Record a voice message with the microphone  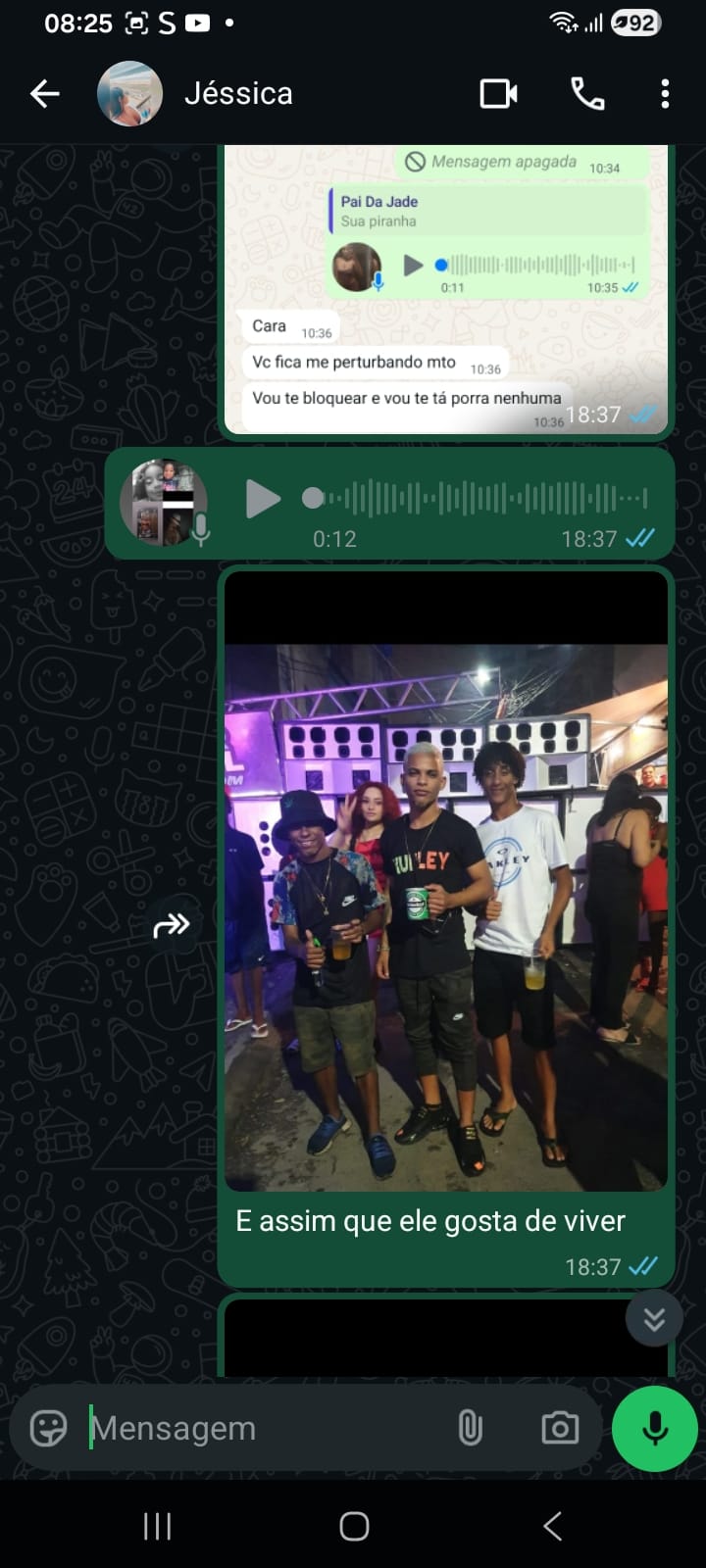coord(654,1428)
